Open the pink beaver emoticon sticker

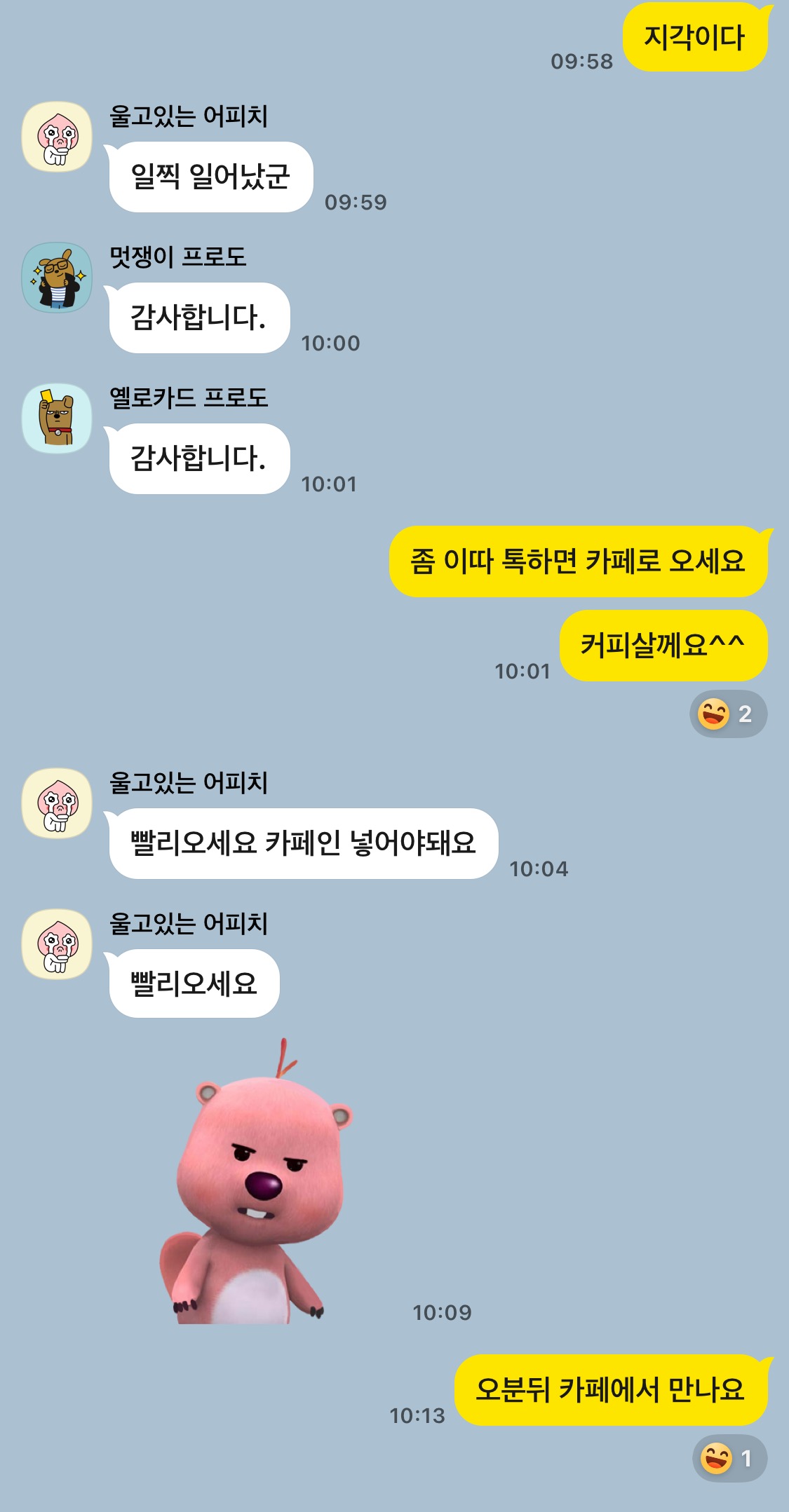point(256,1185)
